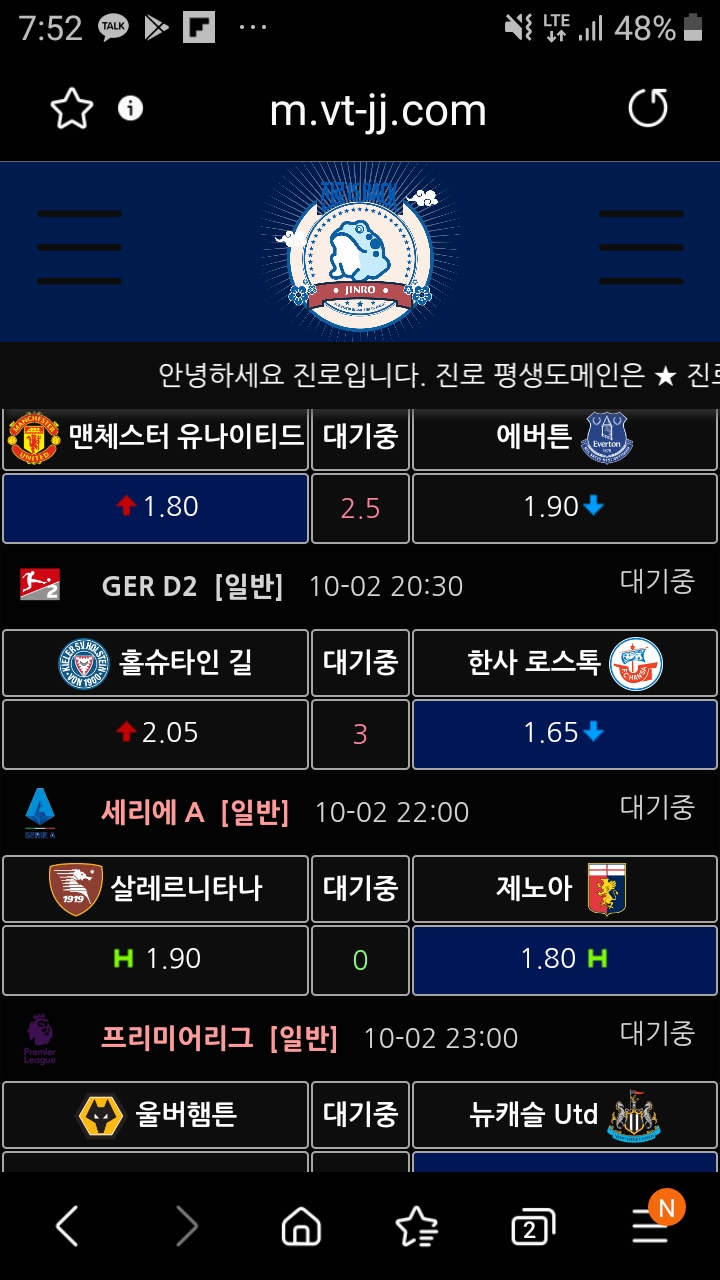Select Manchester United odds 1.80
Viewport: 720px width, 1280px height.
(x=155, y=507)
